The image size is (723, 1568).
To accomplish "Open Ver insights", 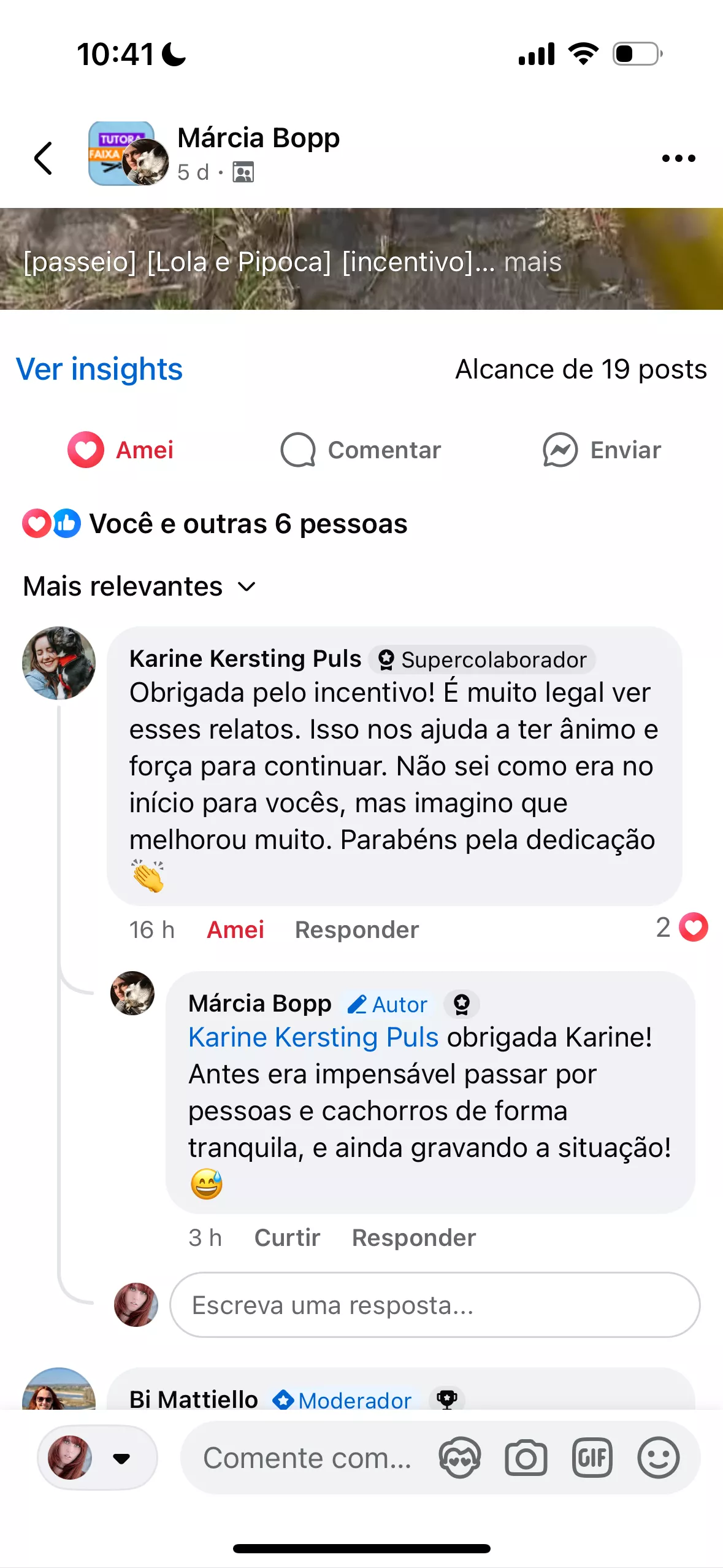I will pyautogui.click(x=99, y=369).
